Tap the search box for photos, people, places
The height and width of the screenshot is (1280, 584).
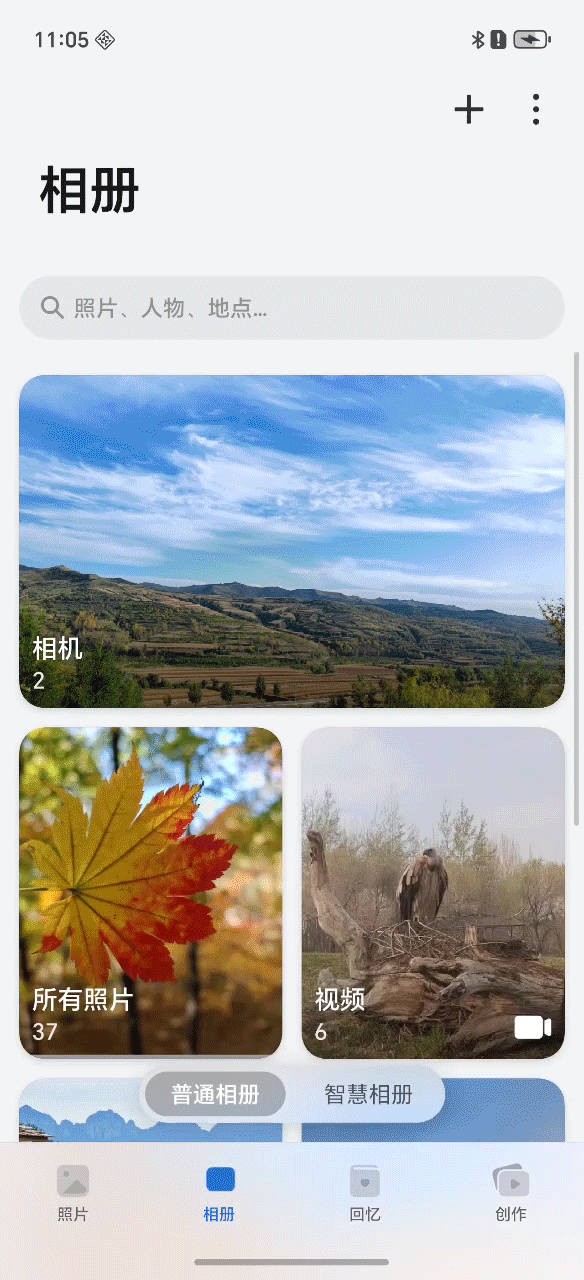[x=292, y=307]
